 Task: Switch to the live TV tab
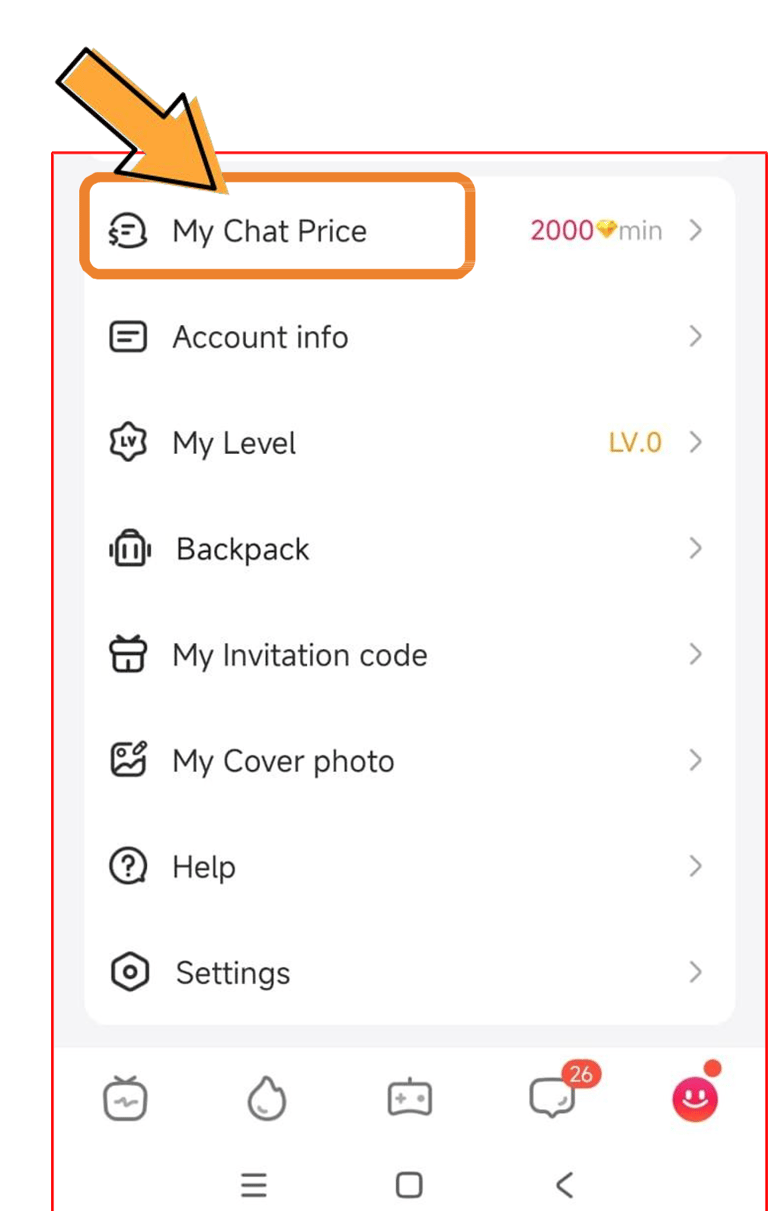125,1099
